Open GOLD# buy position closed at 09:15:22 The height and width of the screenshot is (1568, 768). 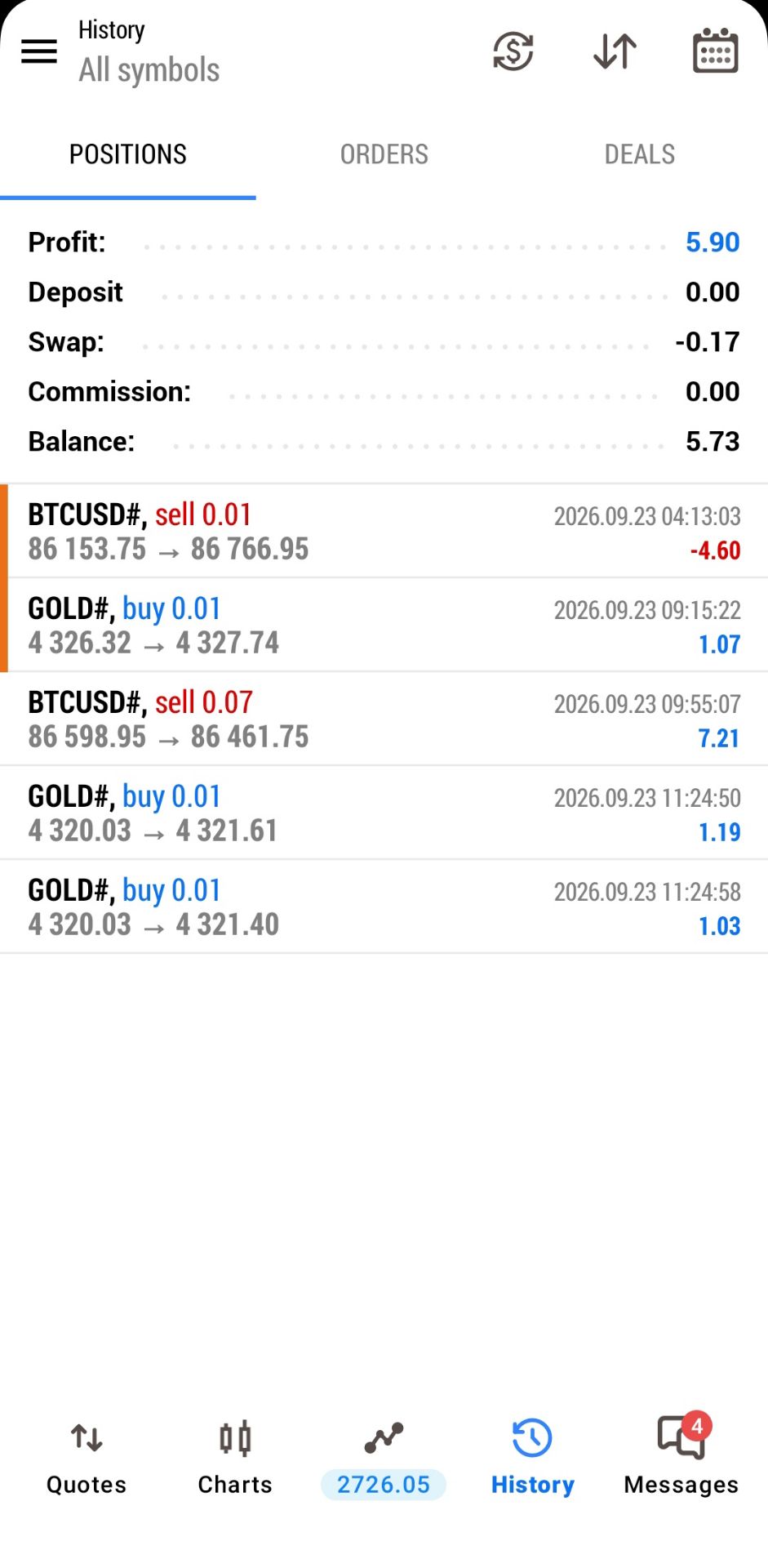pos(384,625)
